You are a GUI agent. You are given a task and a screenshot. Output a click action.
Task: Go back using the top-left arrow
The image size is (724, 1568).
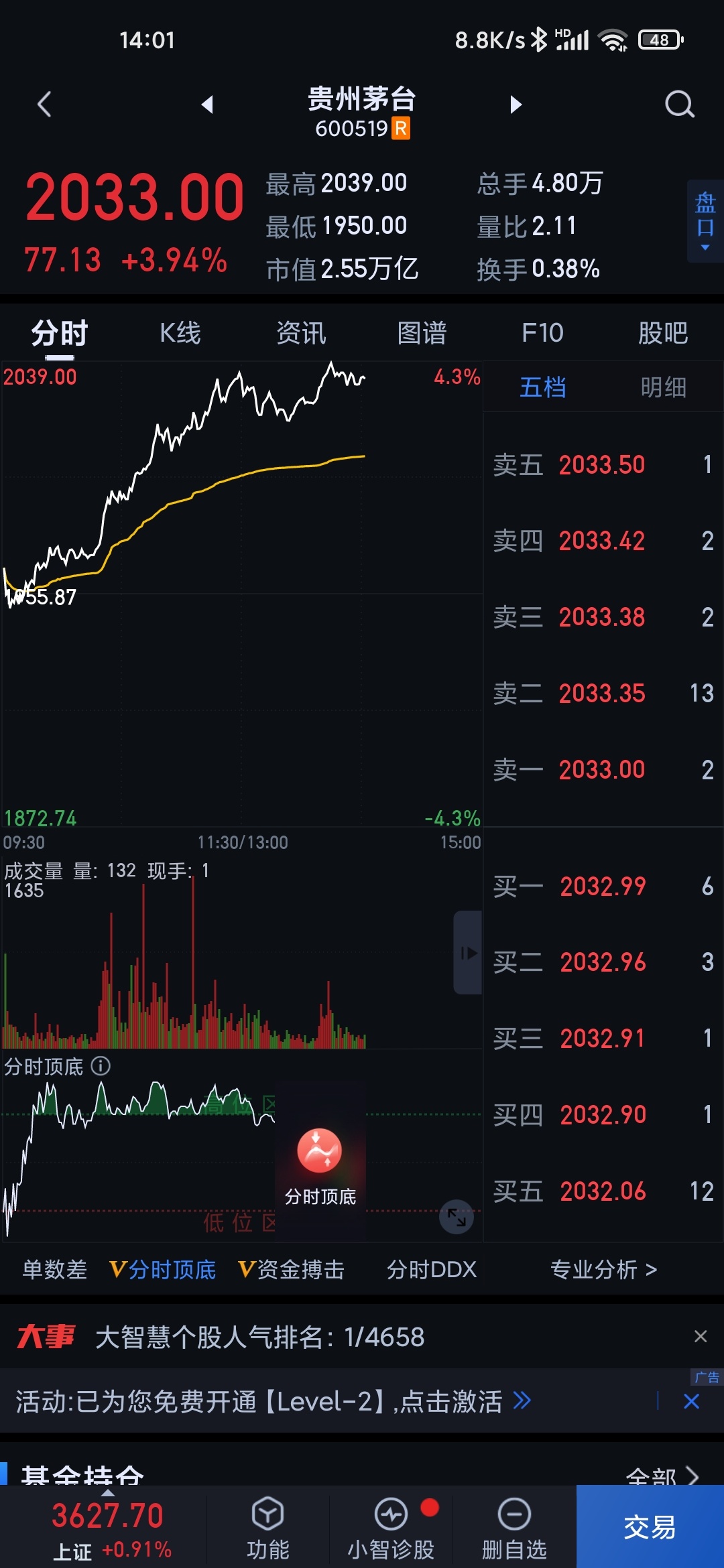coord(44,105)
